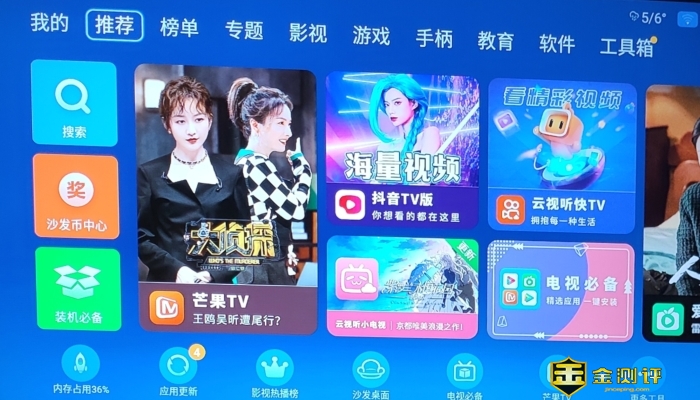This screenshot has width=700, height=400.
Task: Open the 抖音TV版 app card
Action: (x=402, y=150)
